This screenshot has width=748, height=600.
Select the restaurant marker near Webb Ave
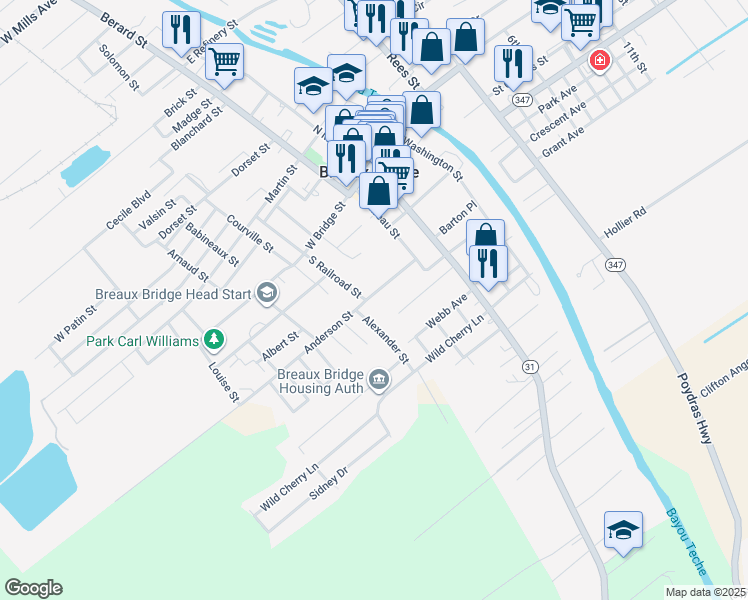488,267
